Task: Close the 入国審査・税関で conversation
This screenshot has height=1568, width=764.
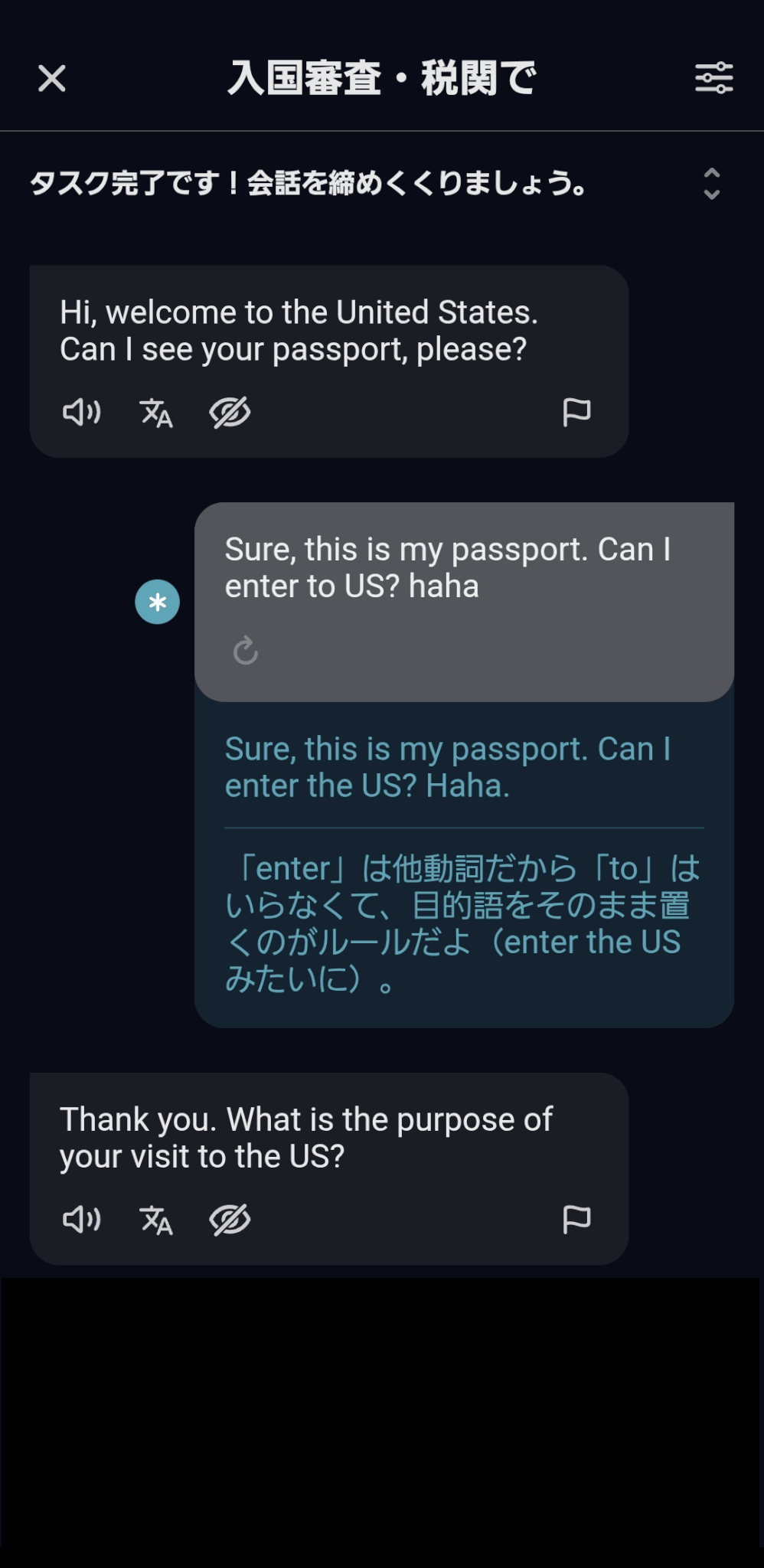Action: click(x=52, y=78)
